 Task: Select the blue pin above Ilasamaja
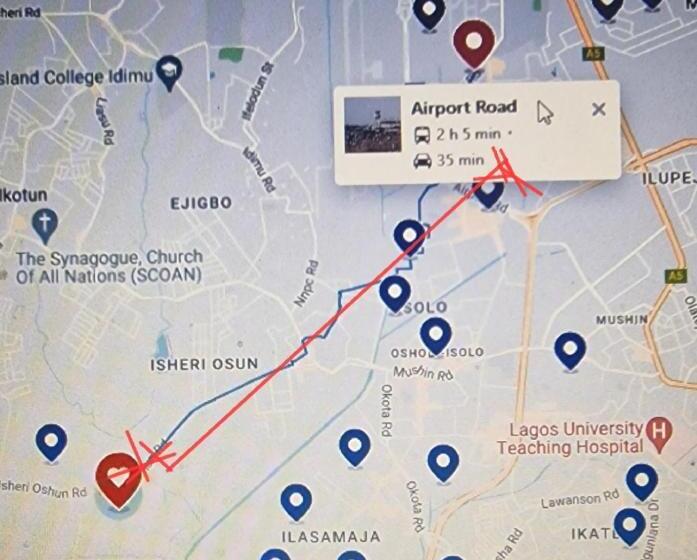(296, 501)
